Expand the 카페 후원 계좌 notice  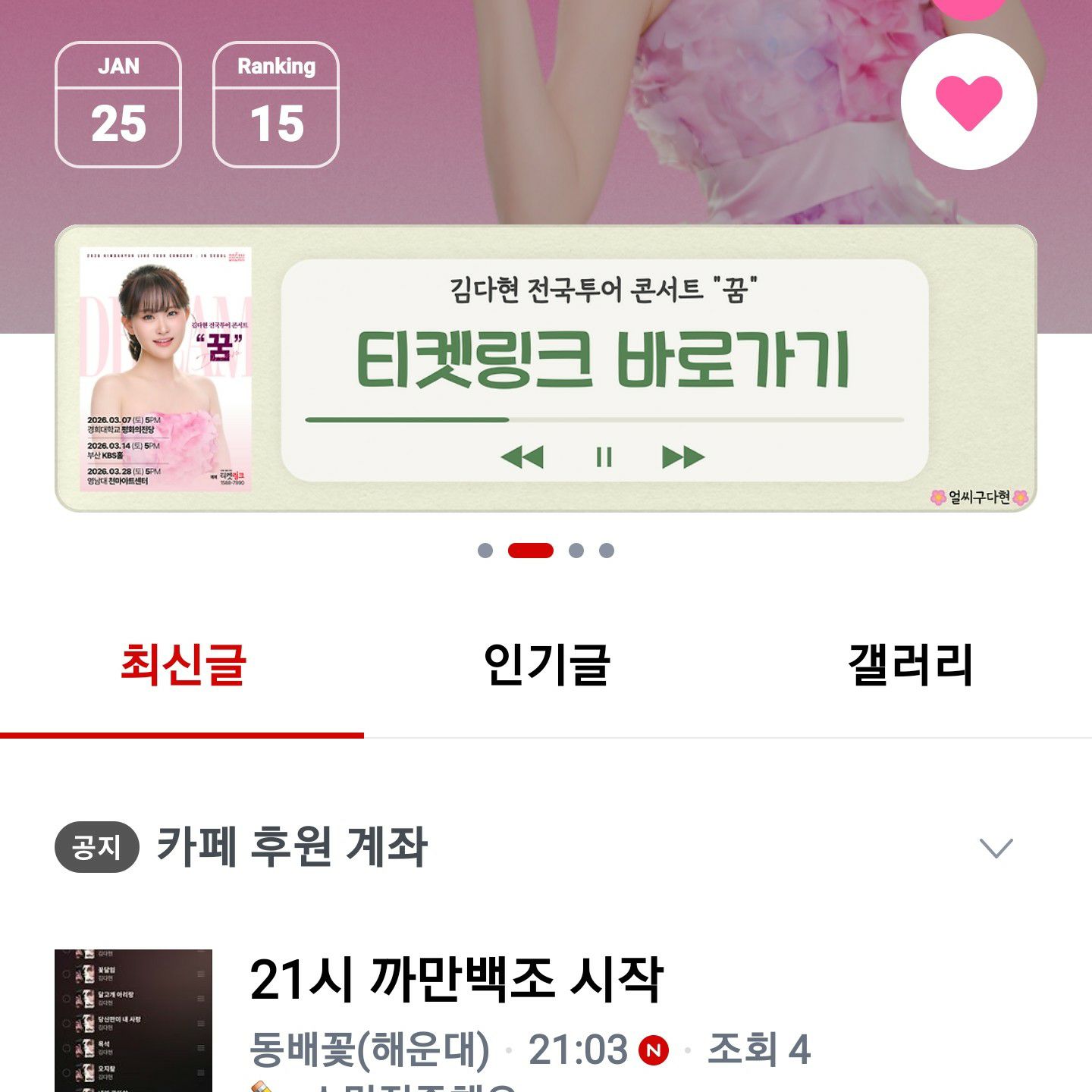[996, 847]
